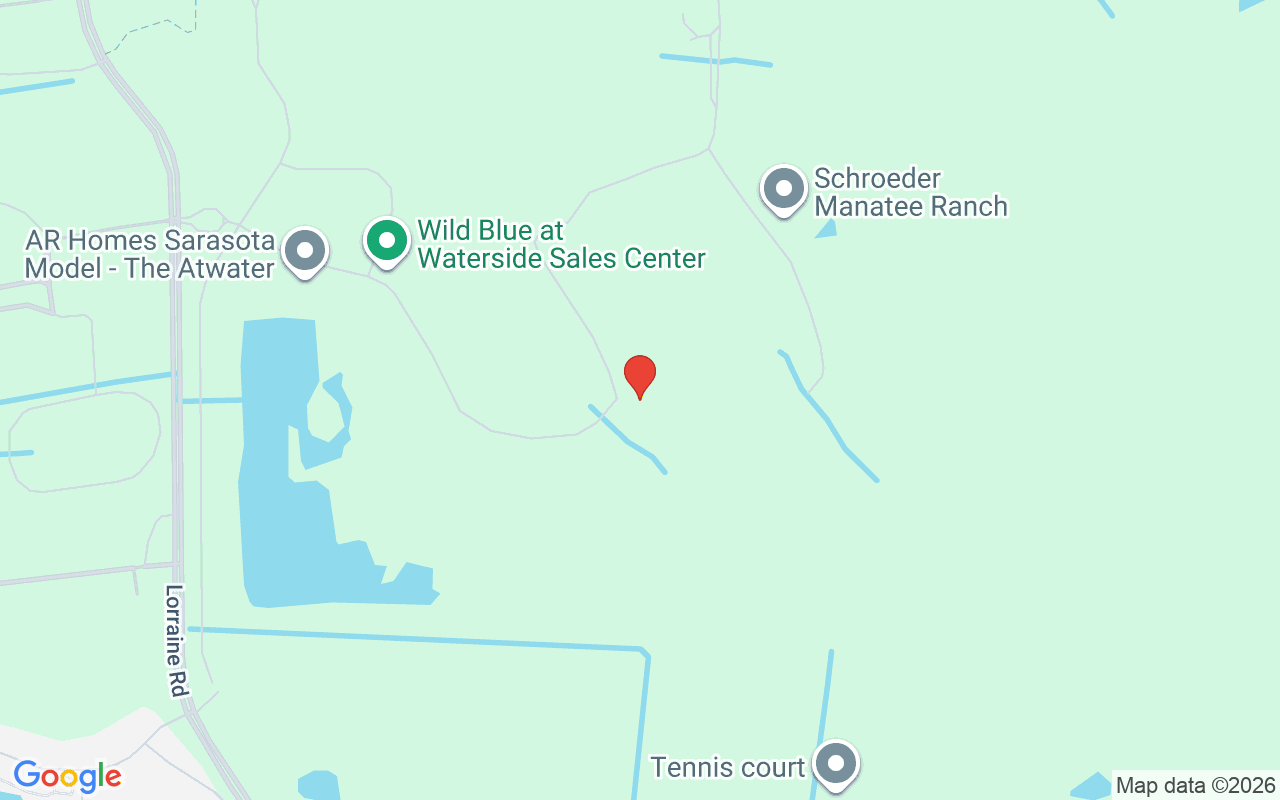This screenshot has height=800, width=1280.
Task: Tap the red dropped pin
Action: click(x=640, y=374)
